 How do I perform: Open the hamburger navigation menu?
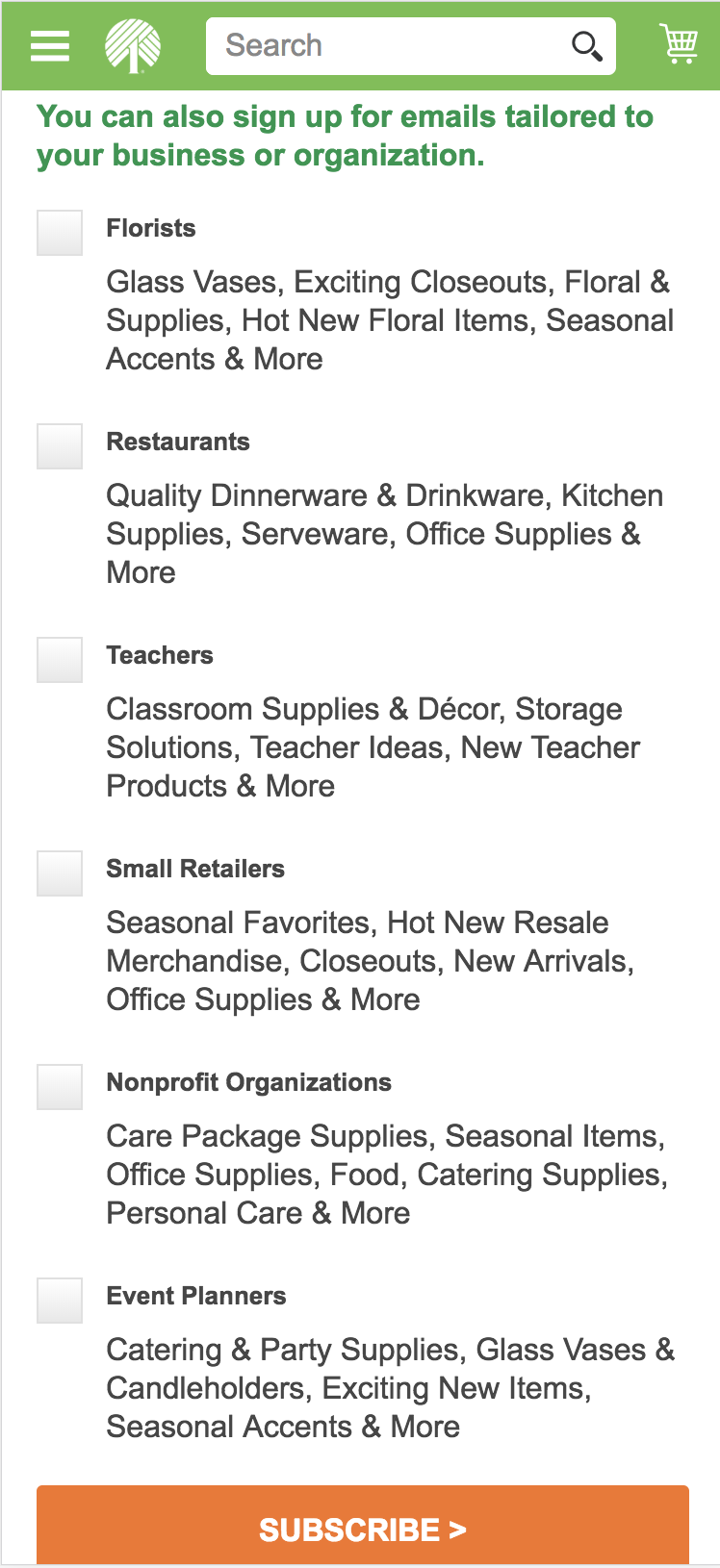coord(50,45)
